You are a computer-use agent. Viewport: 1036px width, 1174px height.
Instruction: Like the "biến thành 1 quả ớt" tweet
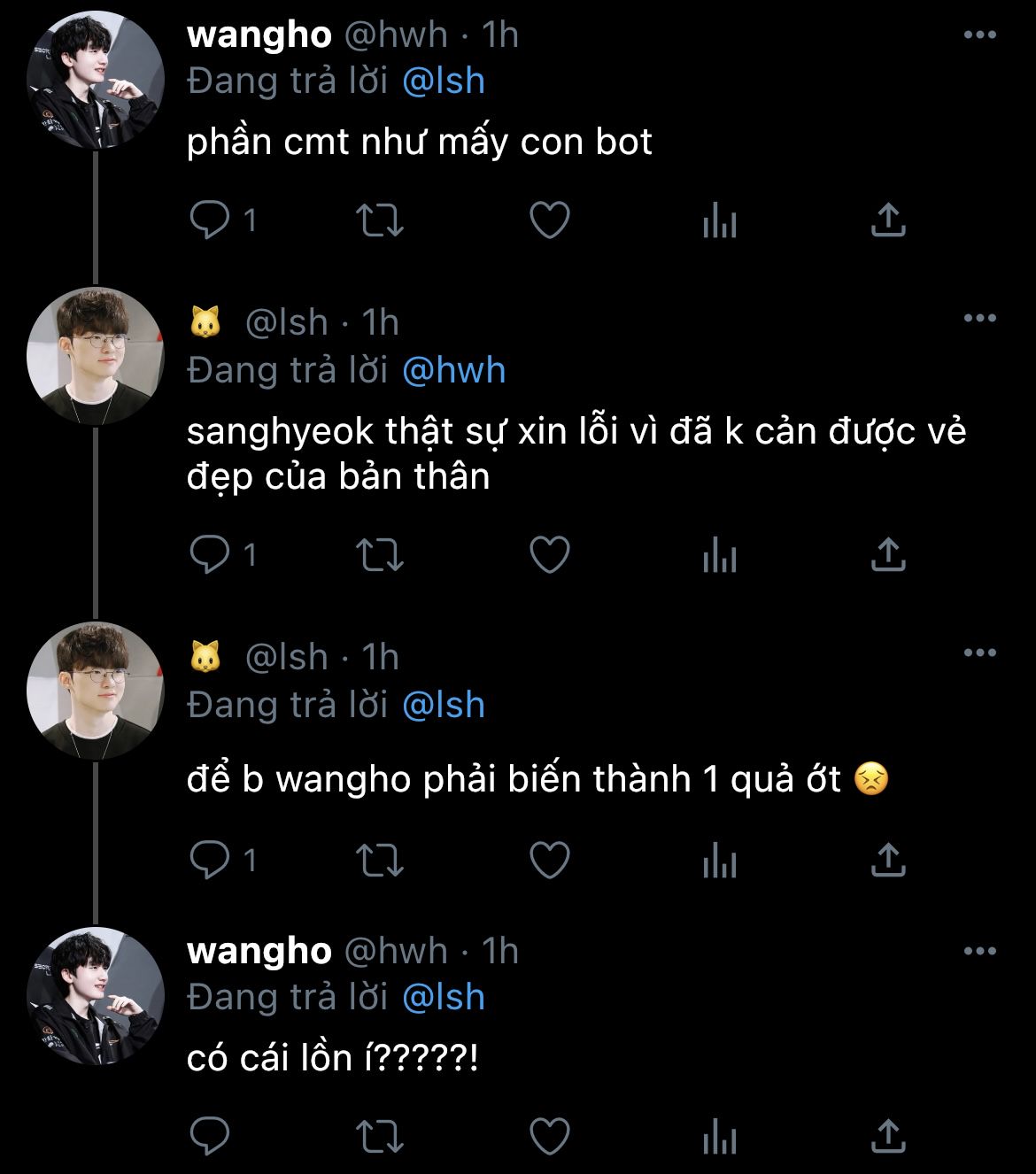[x=549, y=860]
